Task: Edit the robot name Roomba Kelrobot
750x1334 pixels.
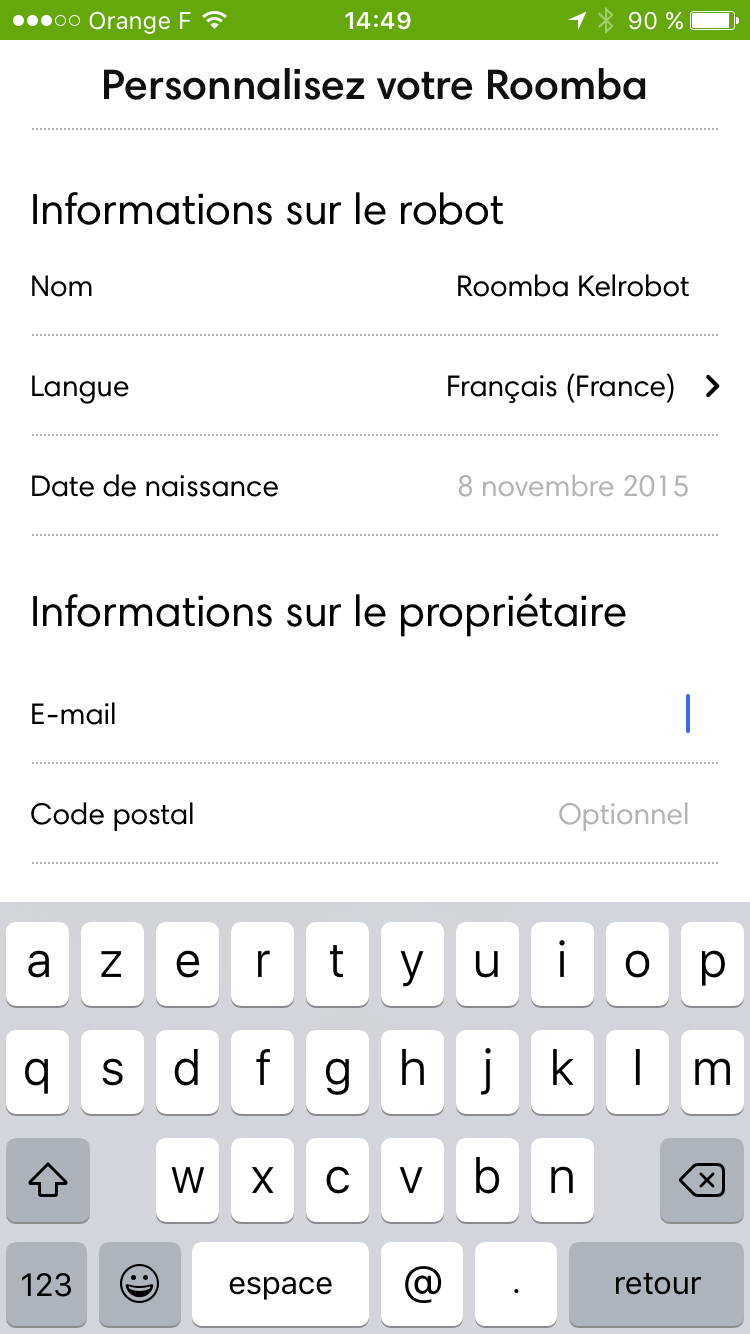Action: 572,286
